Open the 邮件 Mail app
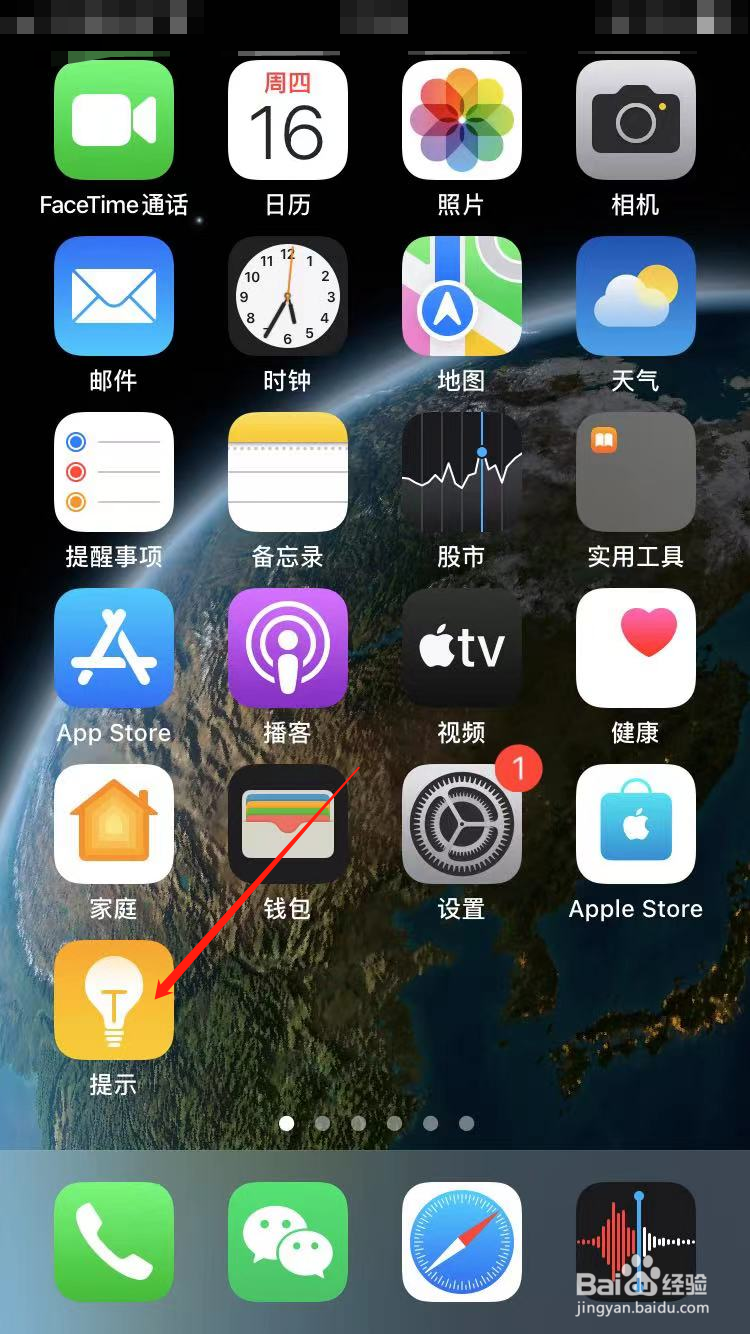This screenshot has height=1334, width=750. 114,296
